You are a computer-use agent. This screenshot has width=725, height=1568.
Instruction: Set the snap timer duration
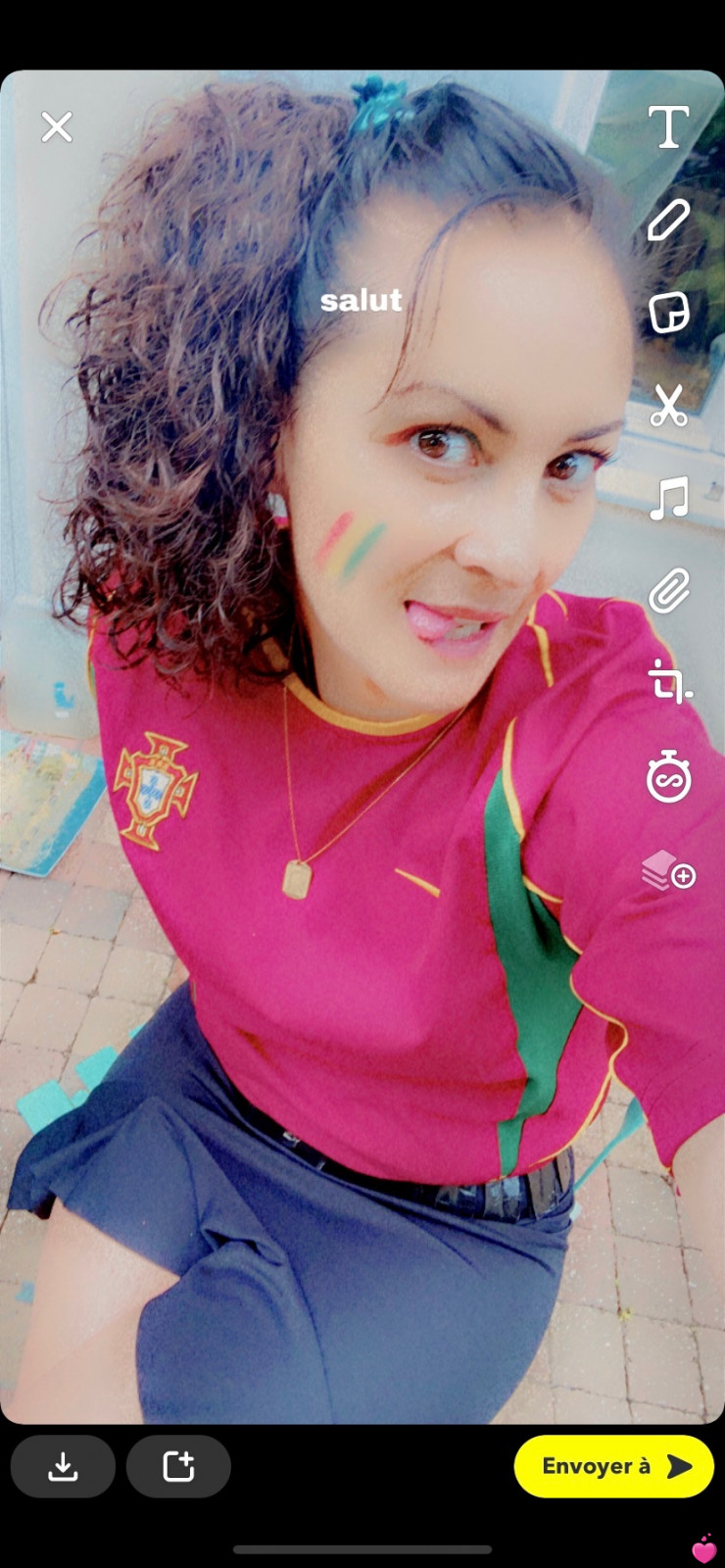668,777
